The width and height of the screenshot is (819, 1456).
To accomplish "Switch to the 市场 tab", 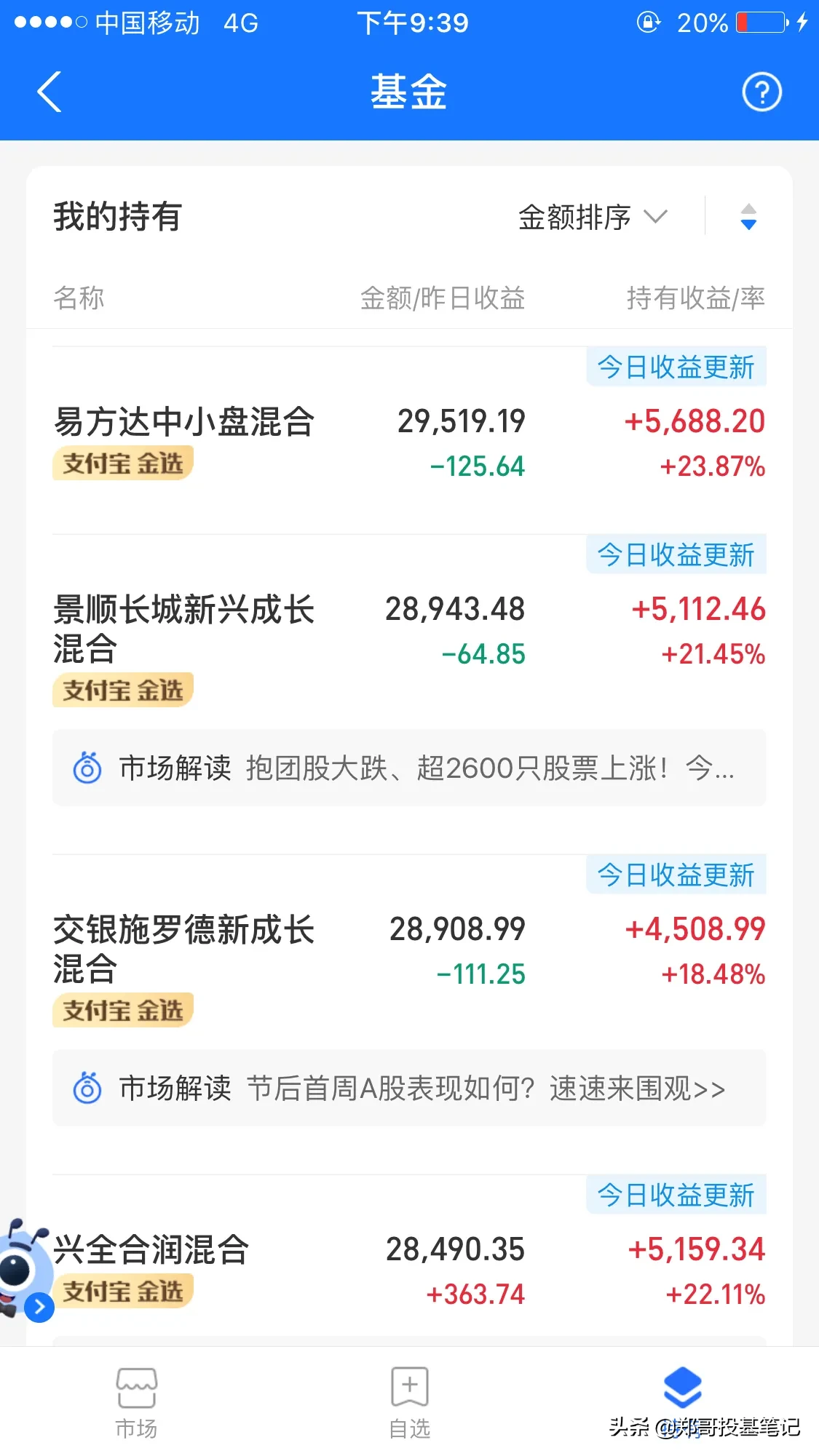I will coord(136,1402).
